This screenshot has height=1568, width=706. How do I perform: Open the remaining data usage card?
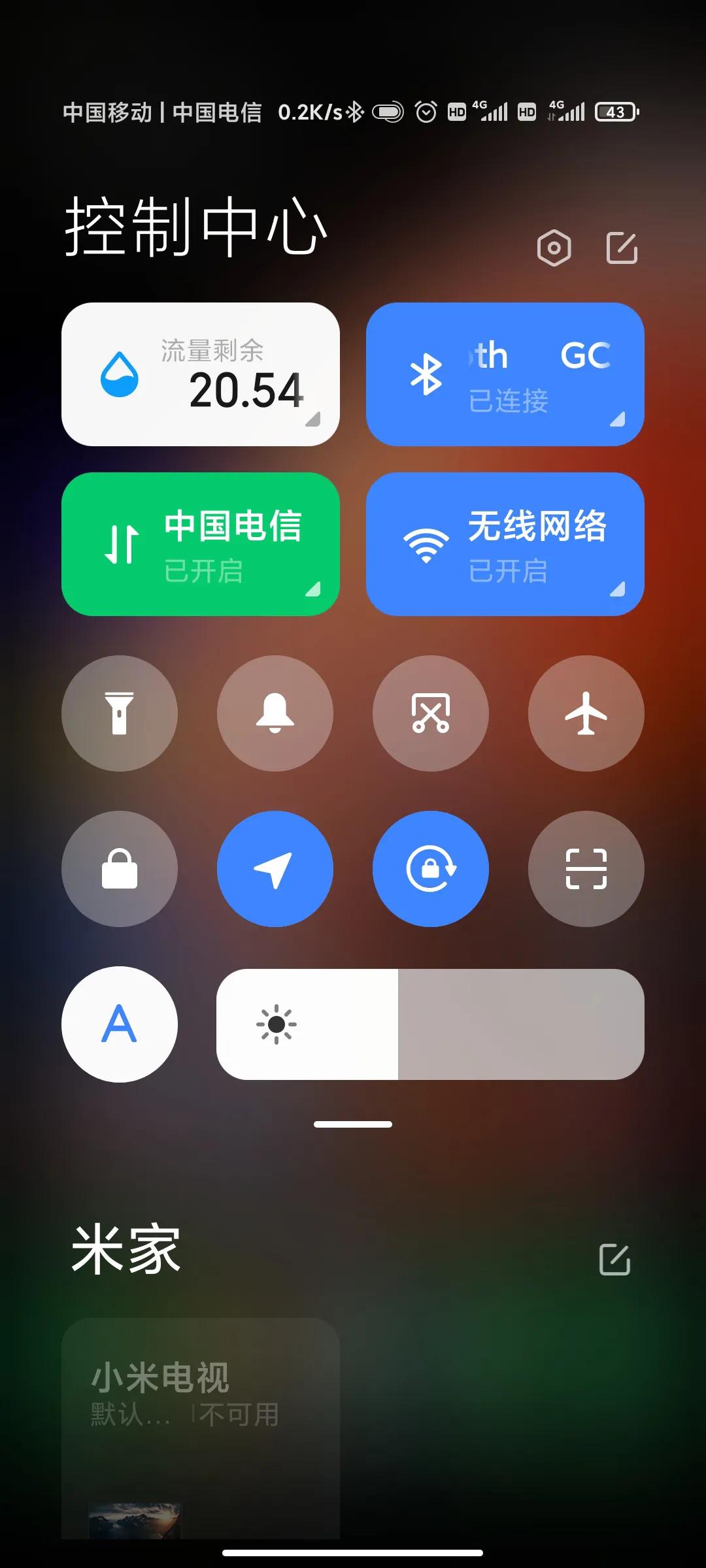tap(201, 374)
